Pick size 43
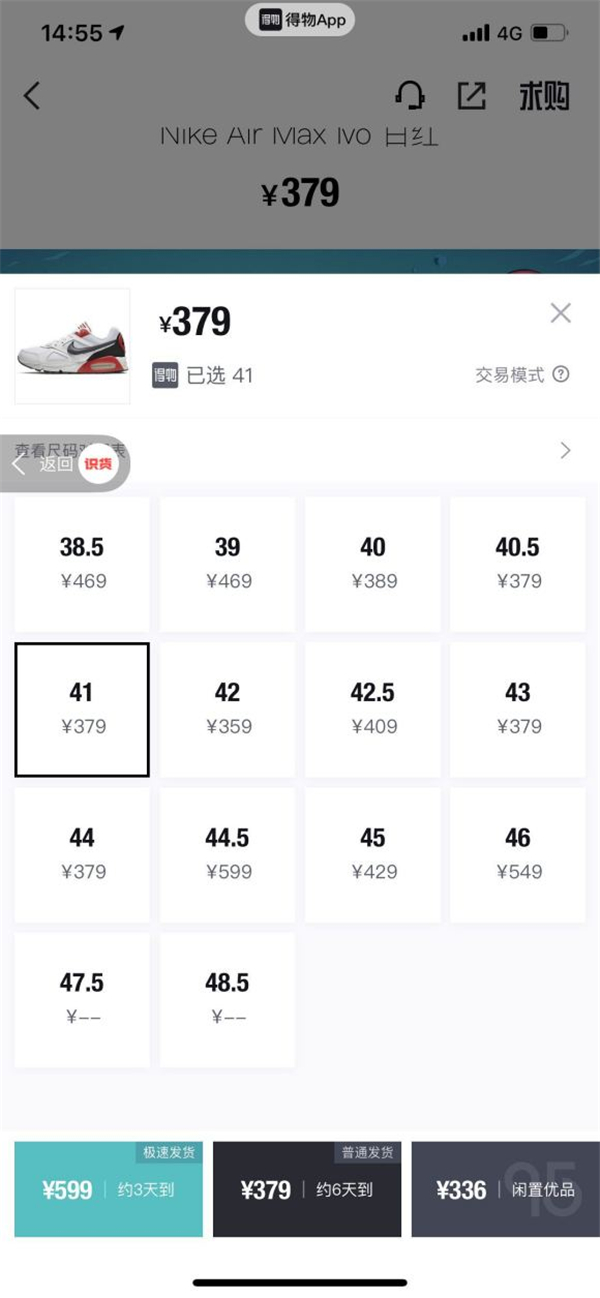The width and height of the screenshot is (600, 1298). point(518,709)
